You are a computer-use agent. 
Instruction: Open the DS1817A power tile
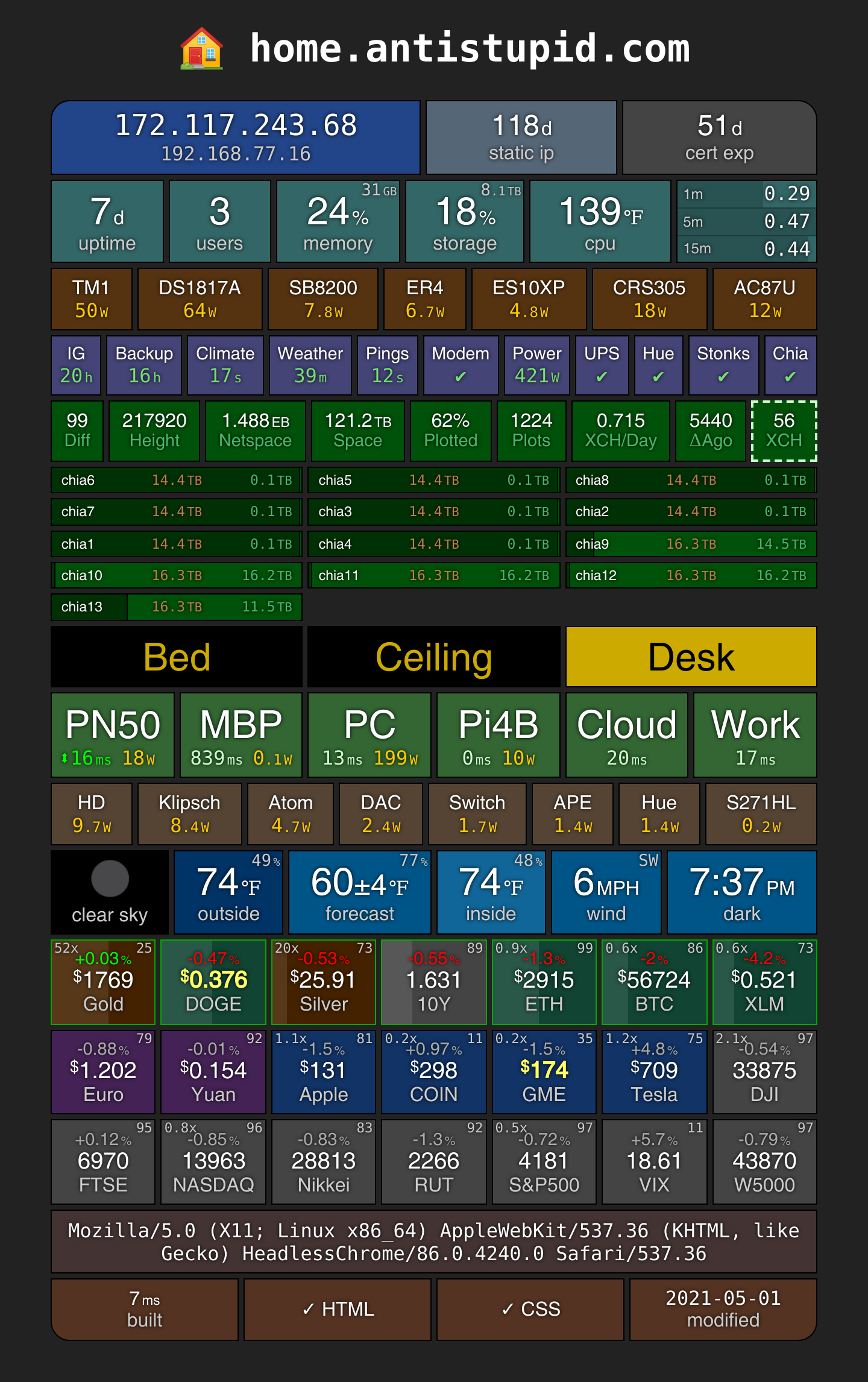point(200,299)
